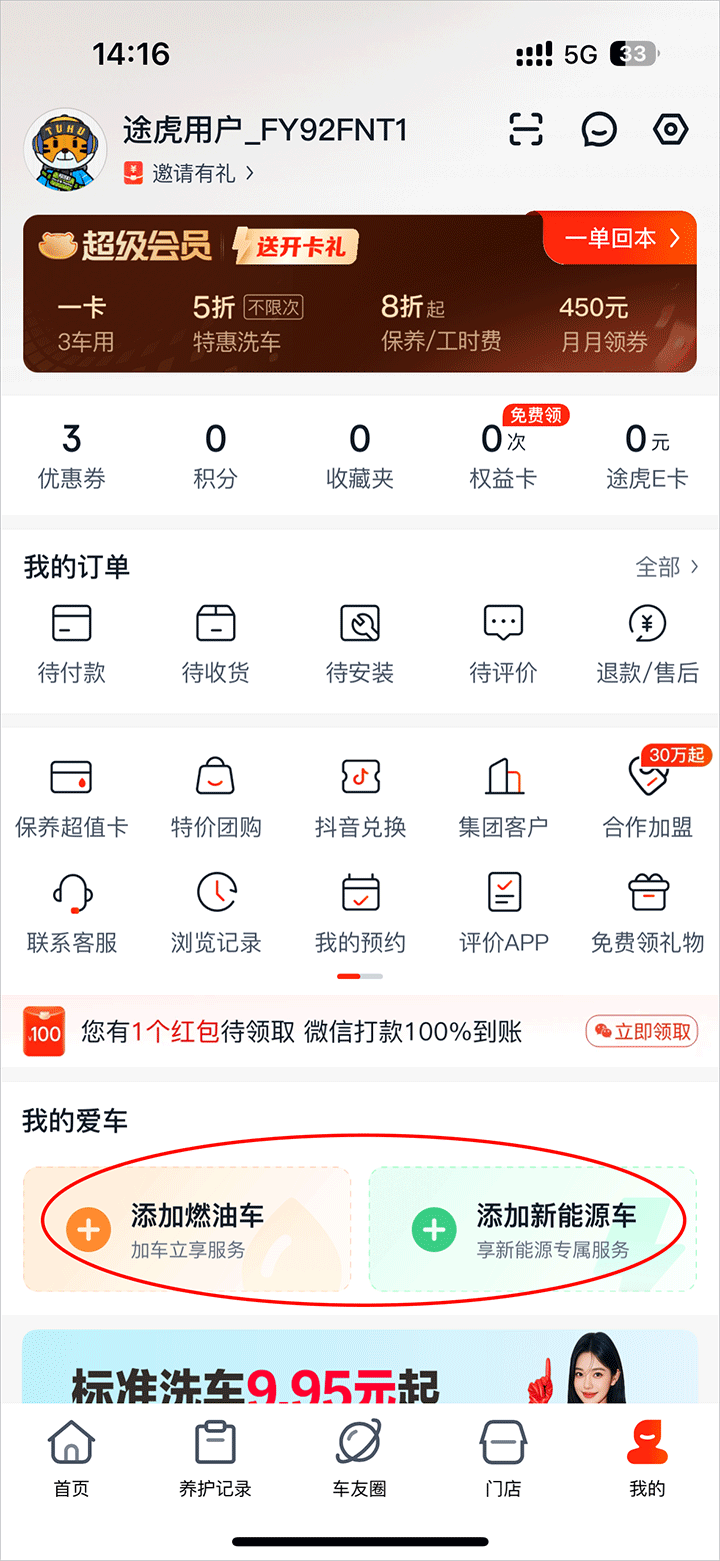
Task: Switch to the 首页 home tab
Action: (71, 1459)
